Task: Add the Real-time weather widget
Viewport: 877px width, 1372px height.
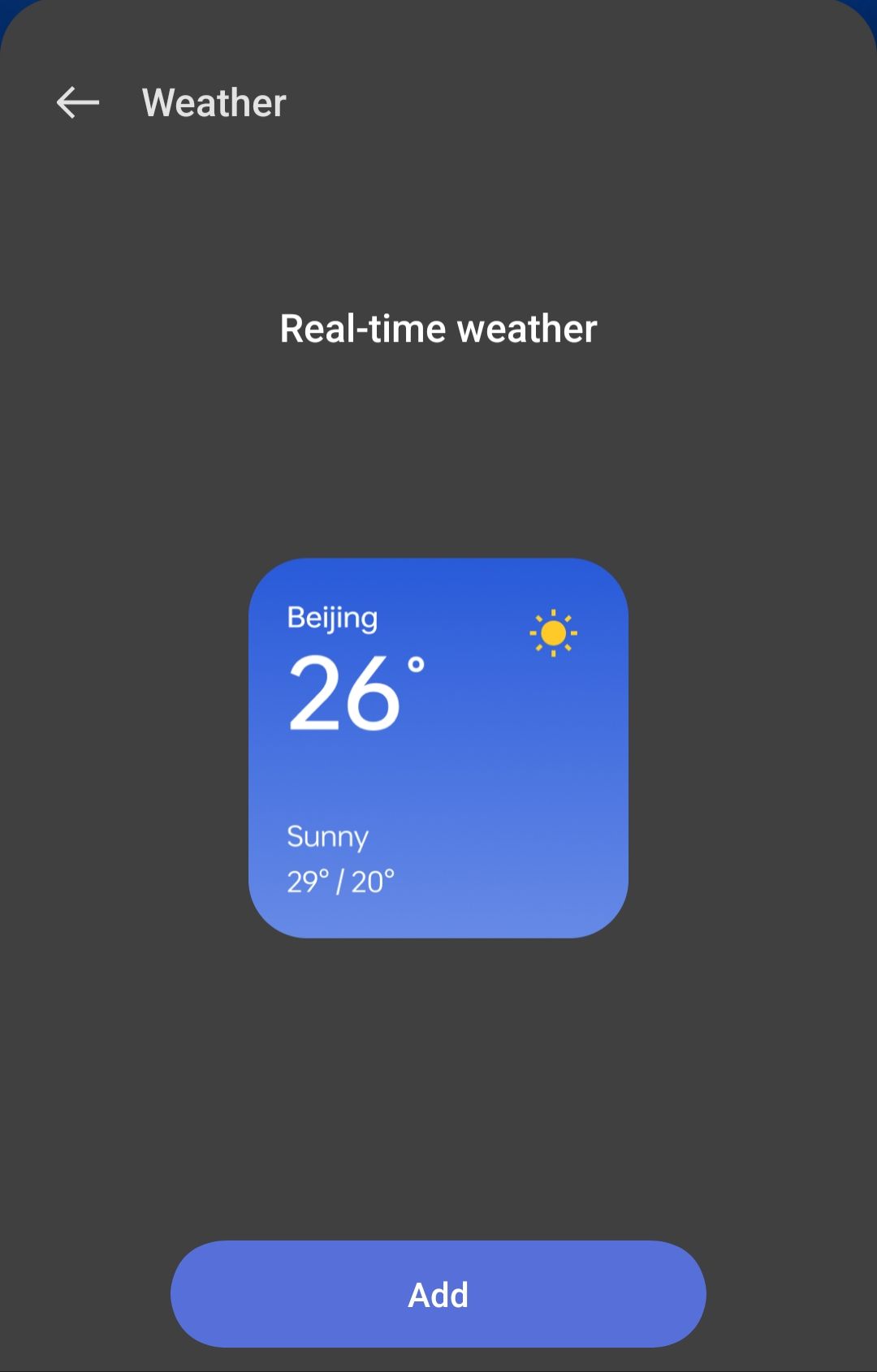Action: pos(438,1294)
